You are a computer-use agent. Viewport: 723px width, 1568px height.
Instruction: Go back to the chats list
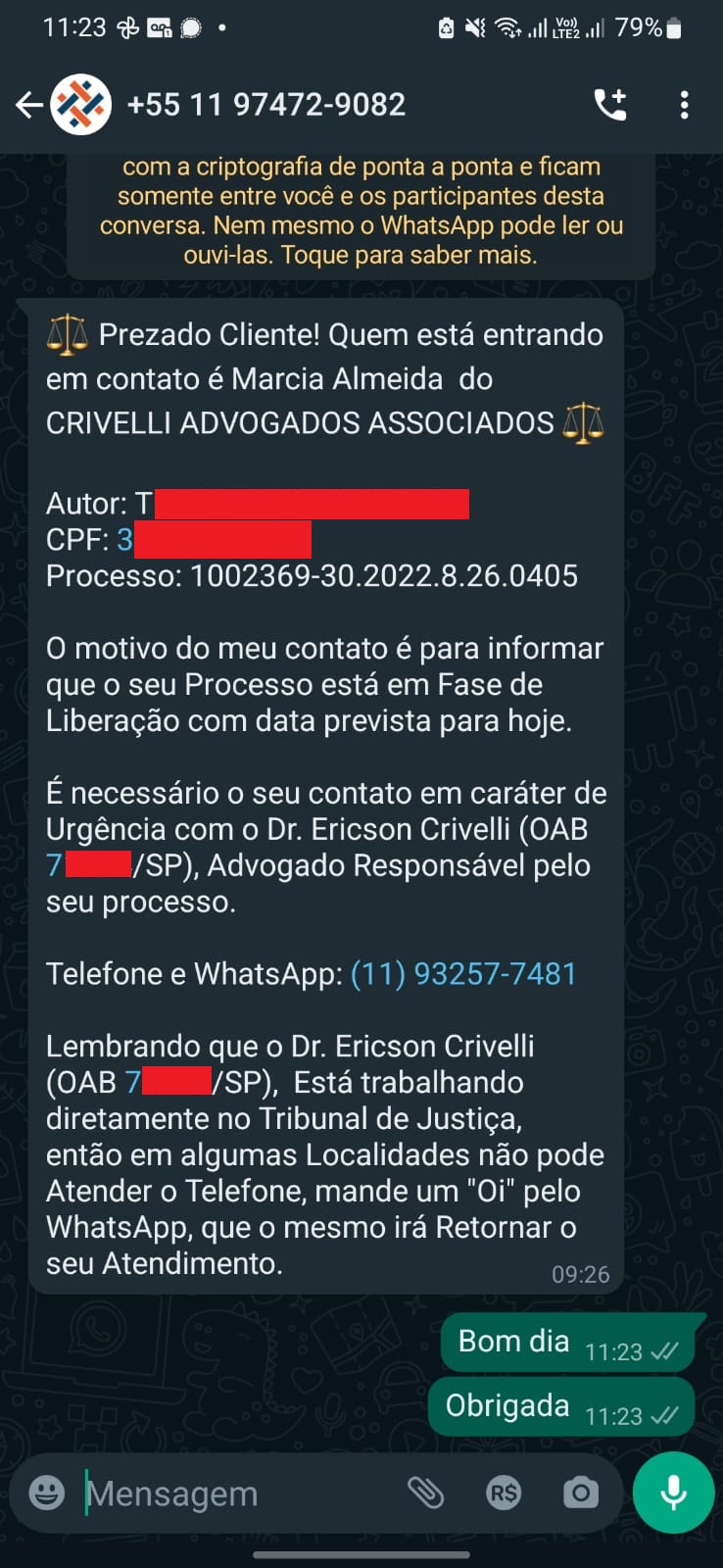[29, 105]
